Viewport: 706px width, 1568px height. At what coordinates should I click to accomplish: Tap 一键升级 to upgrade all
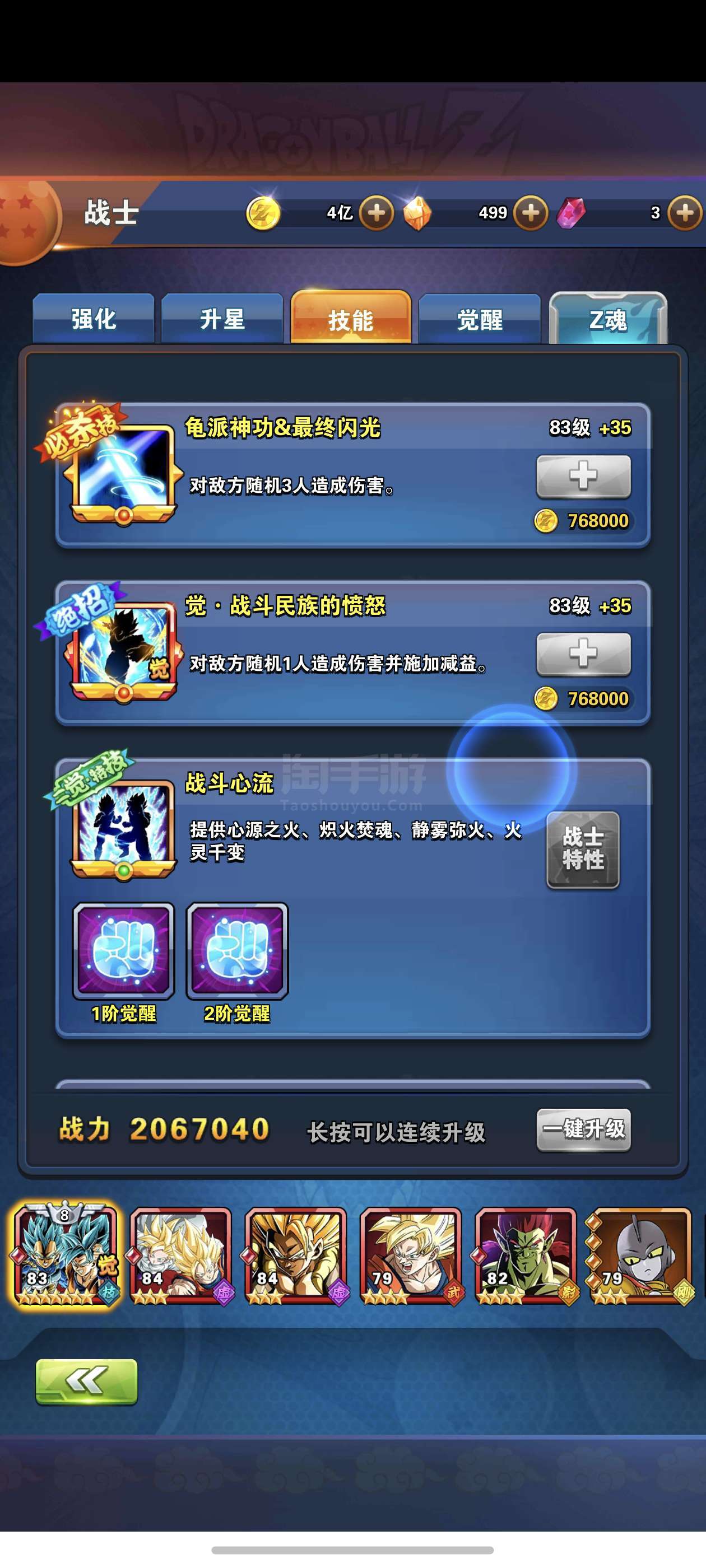[583, 1129]
